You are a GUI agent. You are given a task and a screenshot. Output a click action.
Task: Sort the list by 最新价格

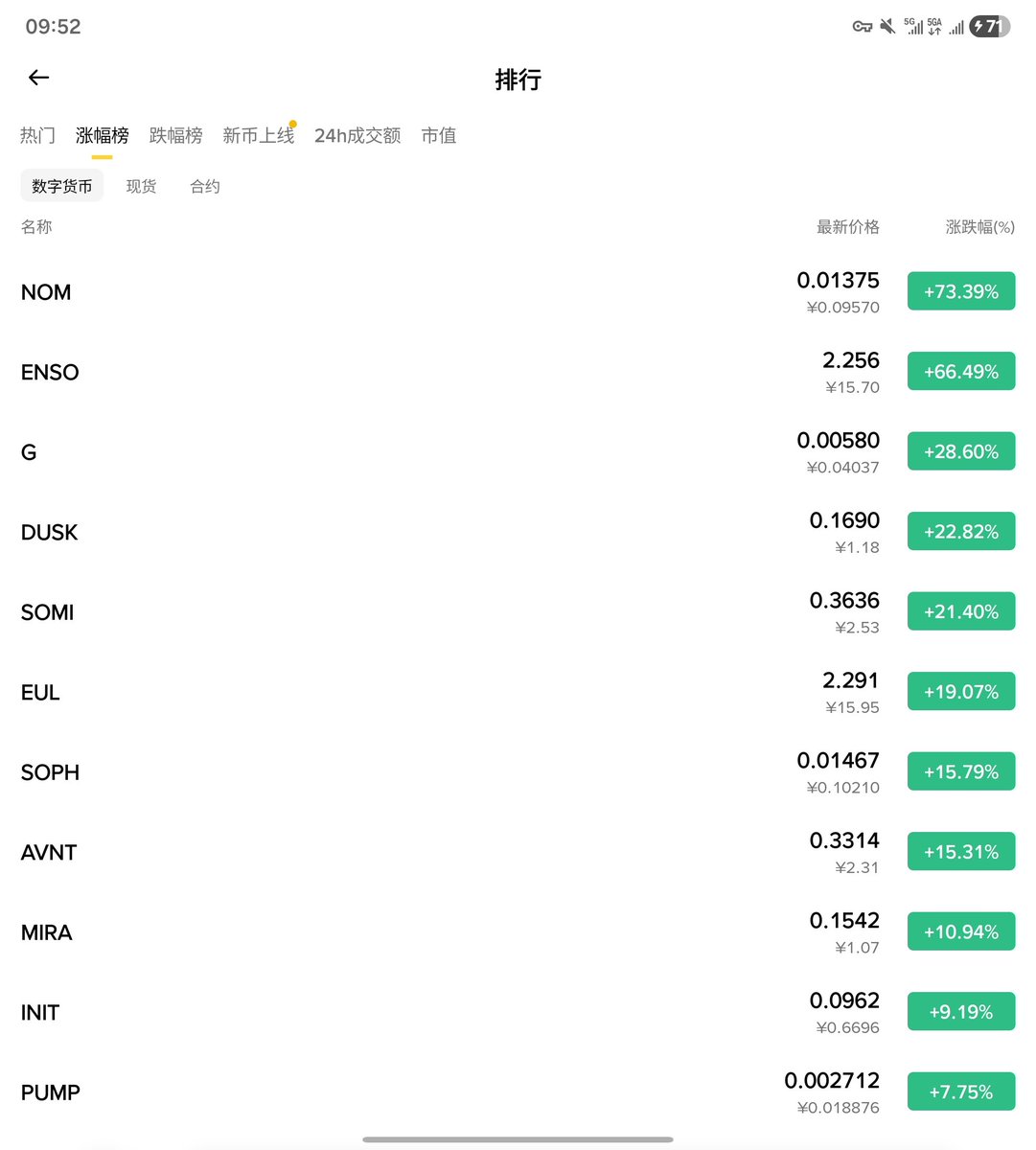pos(847,227)
